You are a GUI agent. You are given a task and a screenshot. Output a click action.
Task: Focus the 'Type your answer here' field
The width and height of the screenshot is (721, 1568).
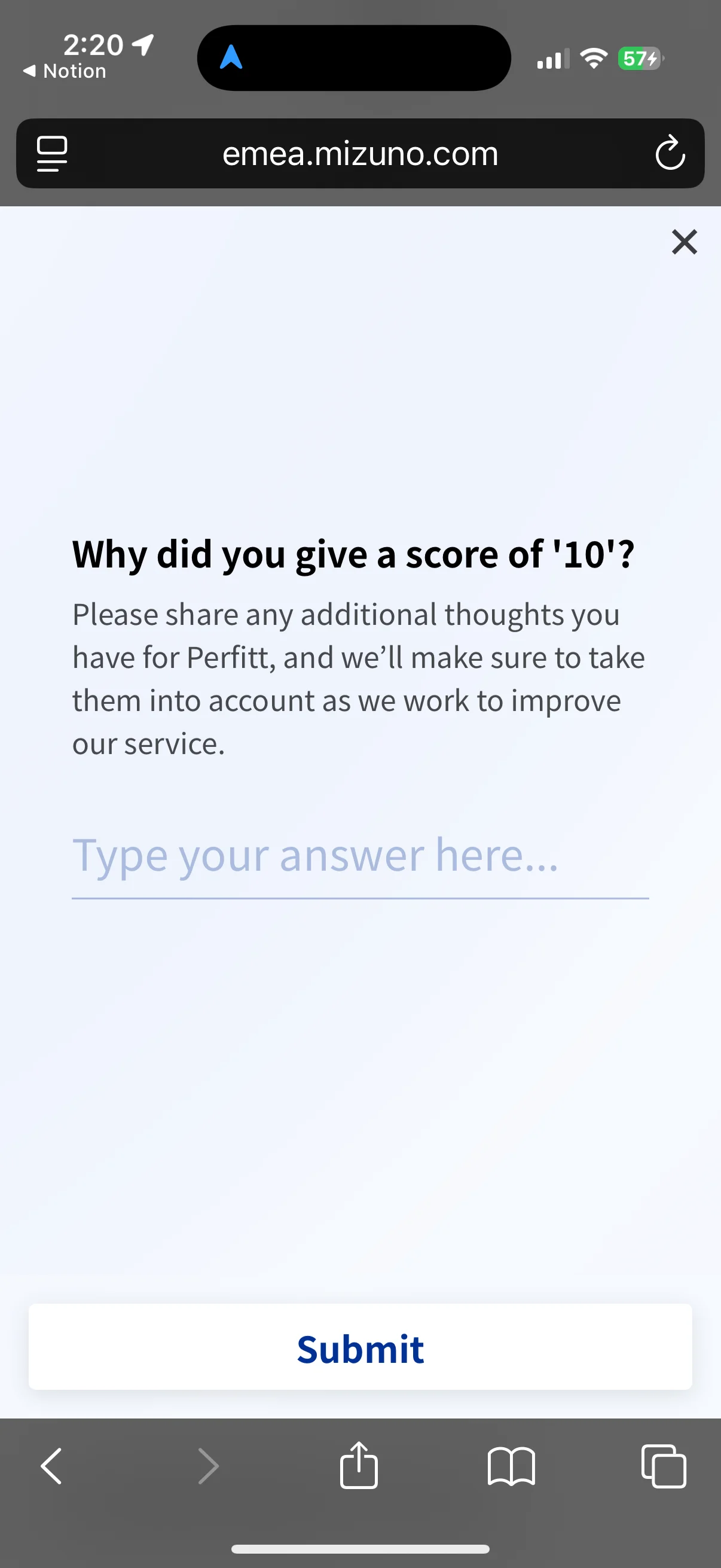tap(359, 856)
